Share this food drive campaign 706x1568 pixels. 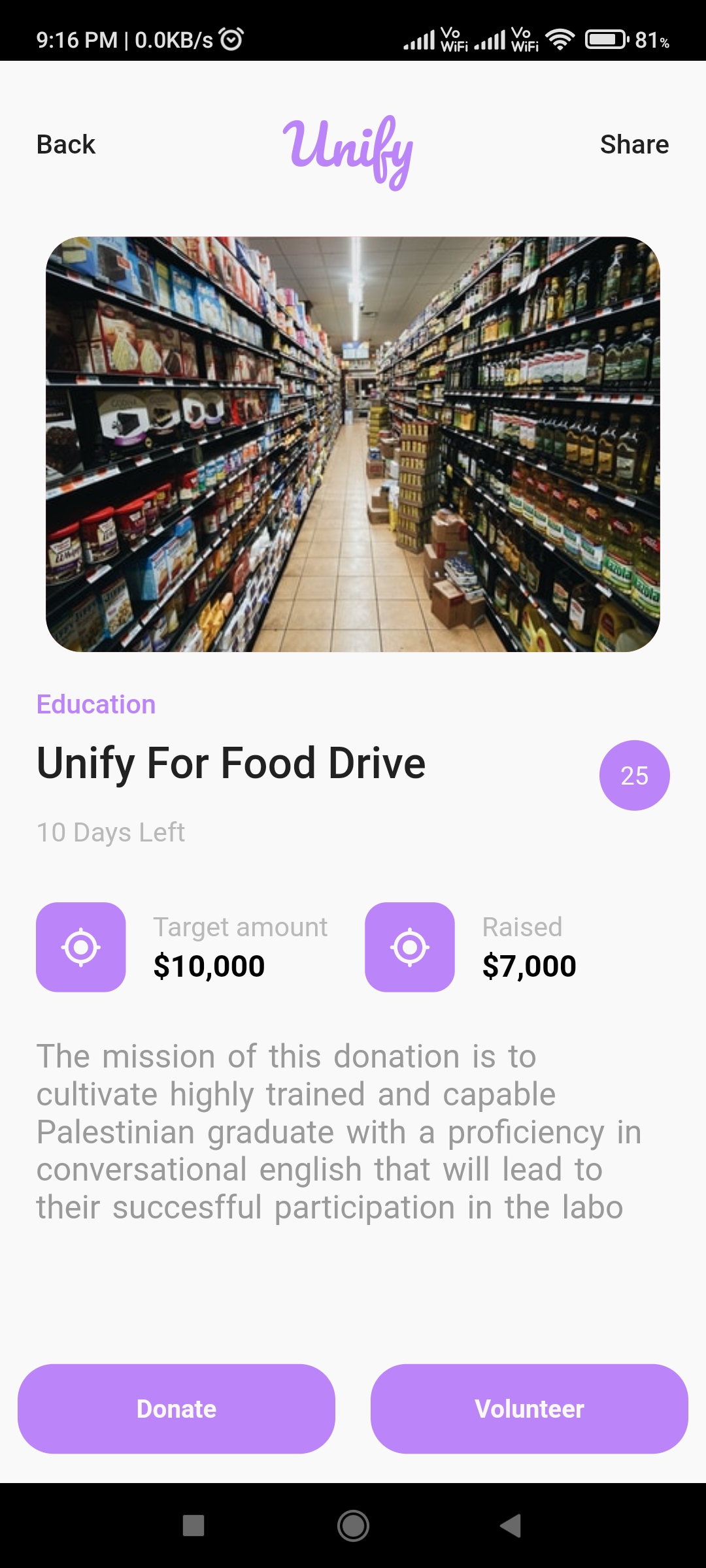click(634, 144)
